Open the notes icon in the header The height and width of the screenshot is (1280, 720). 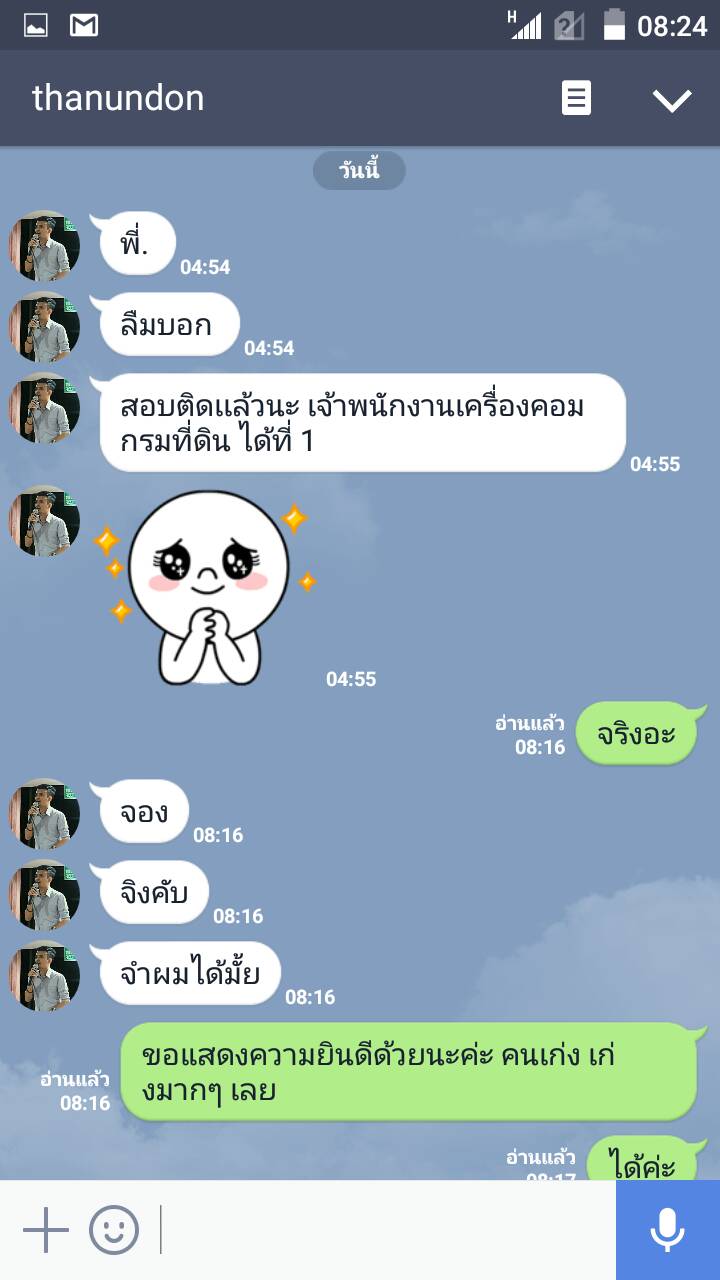[576, 98]
